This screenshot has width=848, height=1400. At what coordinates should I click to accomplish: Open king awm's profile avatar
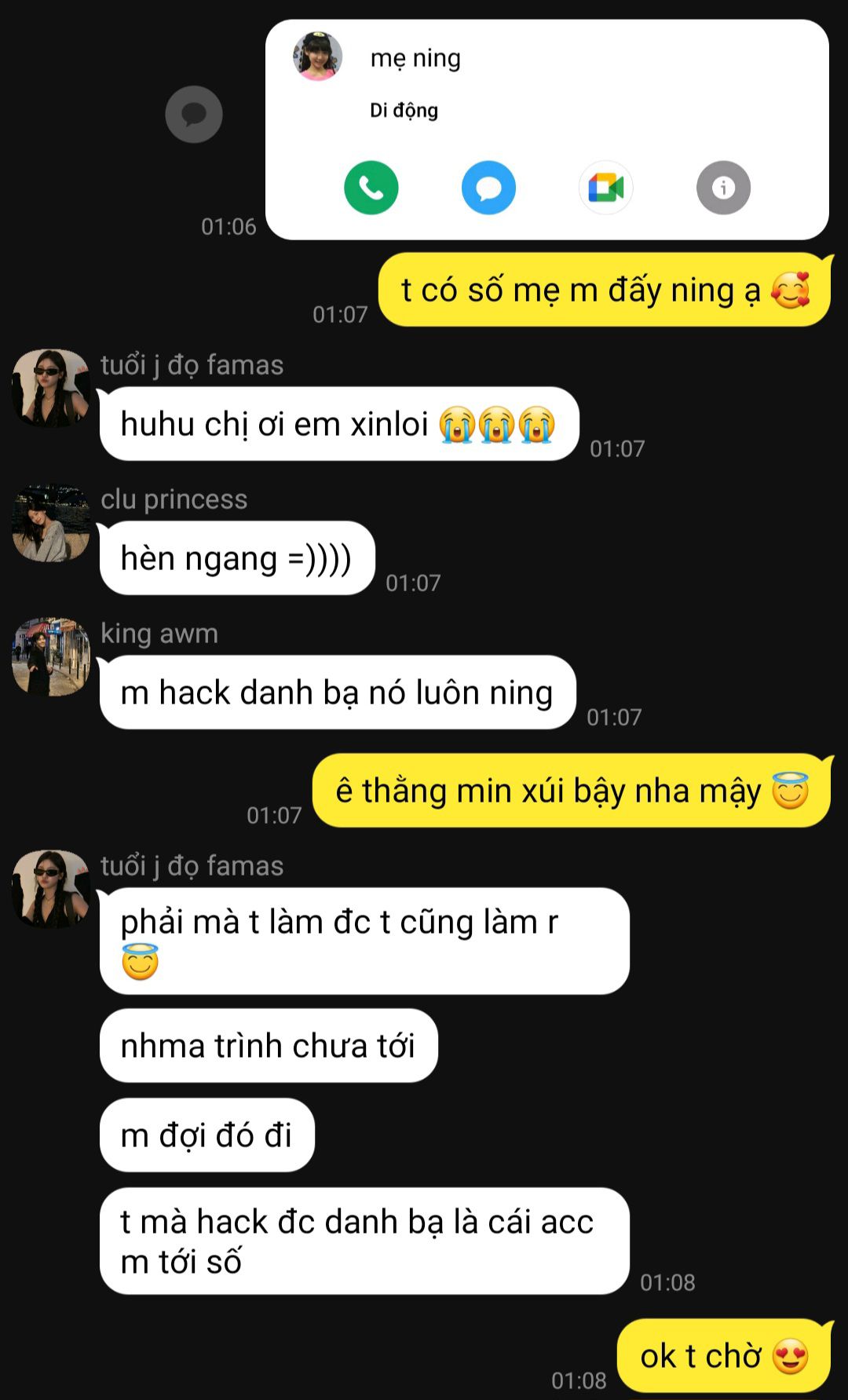(51, 656)
